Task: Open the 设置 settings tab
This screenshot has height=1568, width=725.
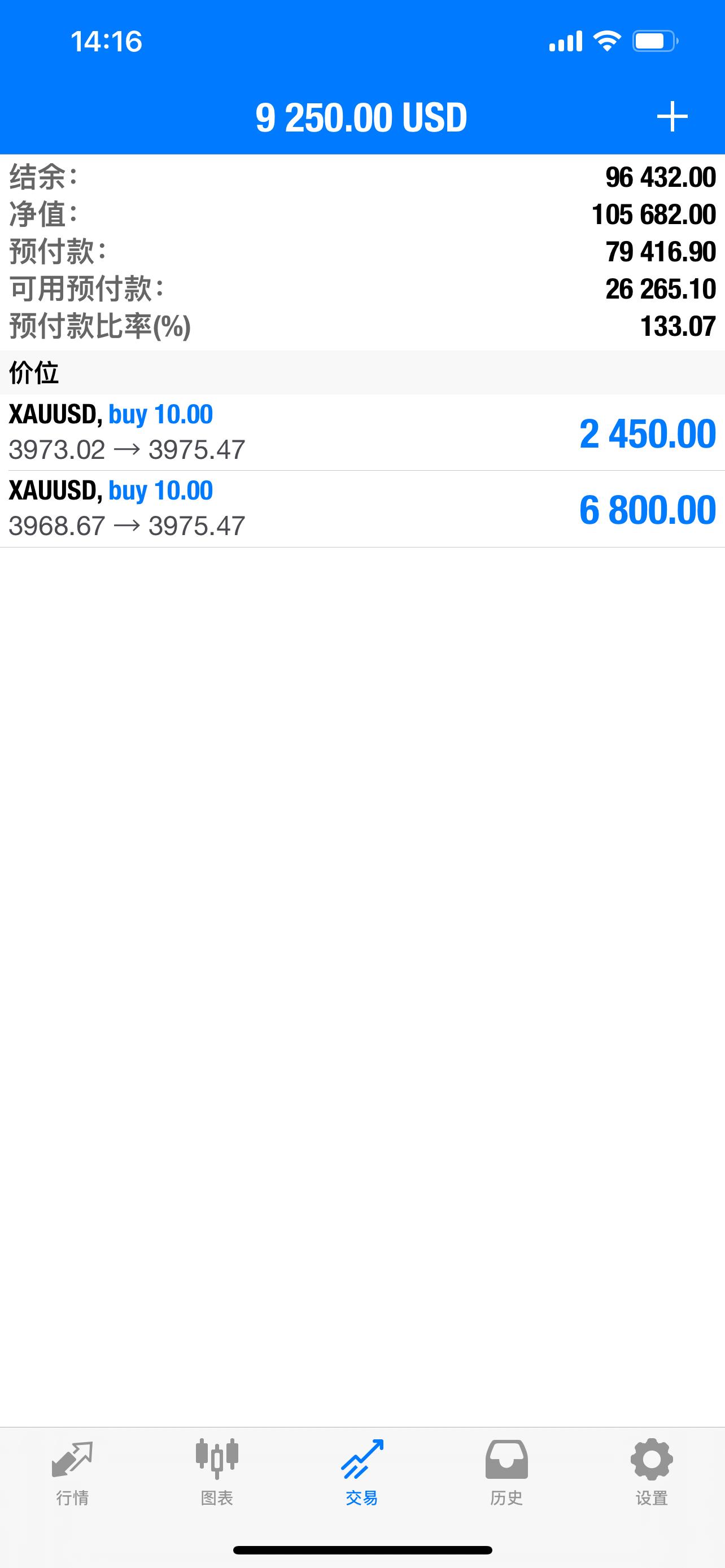Action: pyautogui.click(x=652, y=1472)
